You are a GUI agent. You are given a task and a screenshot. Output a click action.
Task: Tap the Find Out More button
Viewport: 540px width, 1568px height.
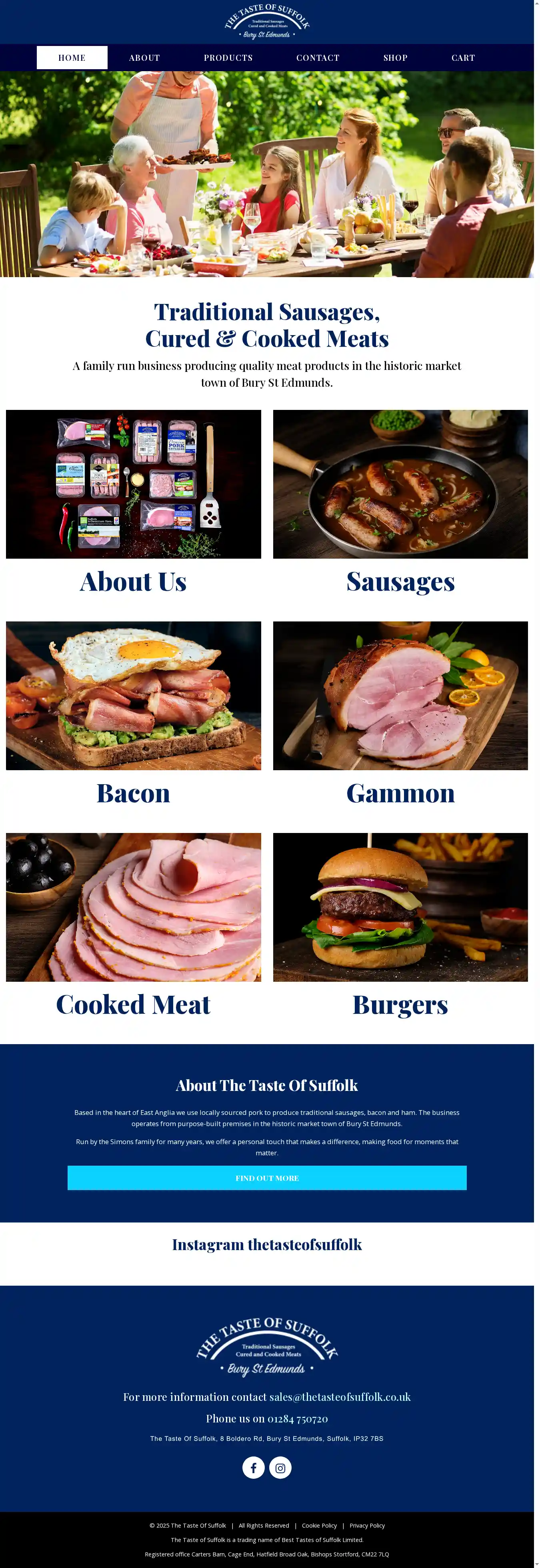click(267, 1178)
